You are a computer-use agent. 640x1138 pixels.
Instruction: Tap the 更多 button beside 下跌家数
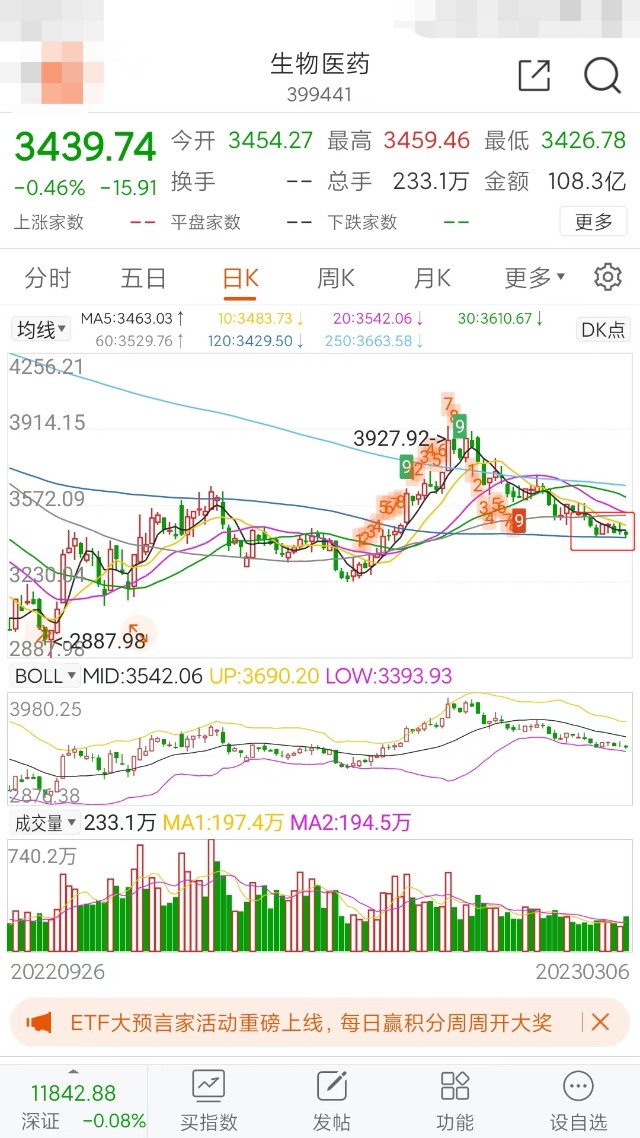click(x=593, y=222)
